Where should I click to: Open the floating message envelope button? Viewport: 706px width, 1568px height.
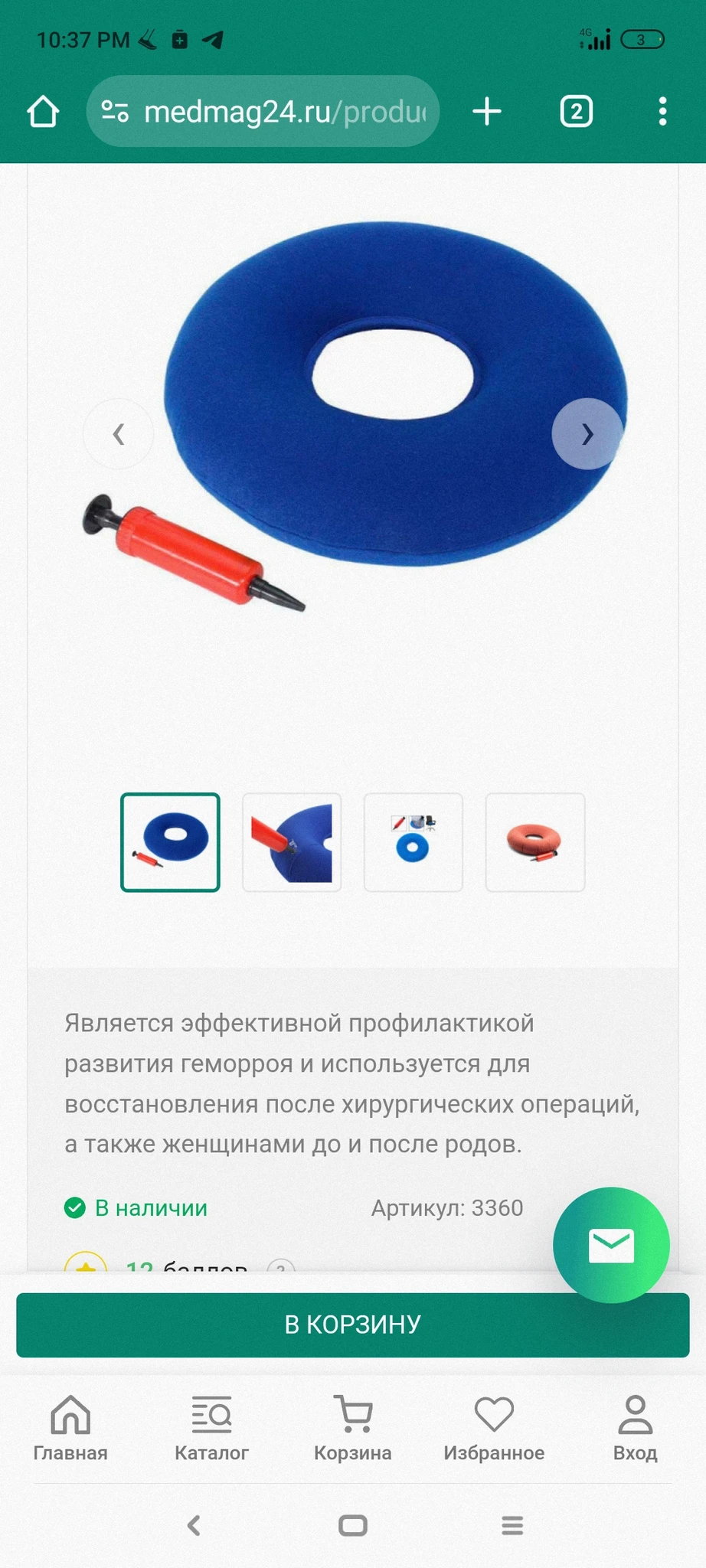coord(611,1245)
